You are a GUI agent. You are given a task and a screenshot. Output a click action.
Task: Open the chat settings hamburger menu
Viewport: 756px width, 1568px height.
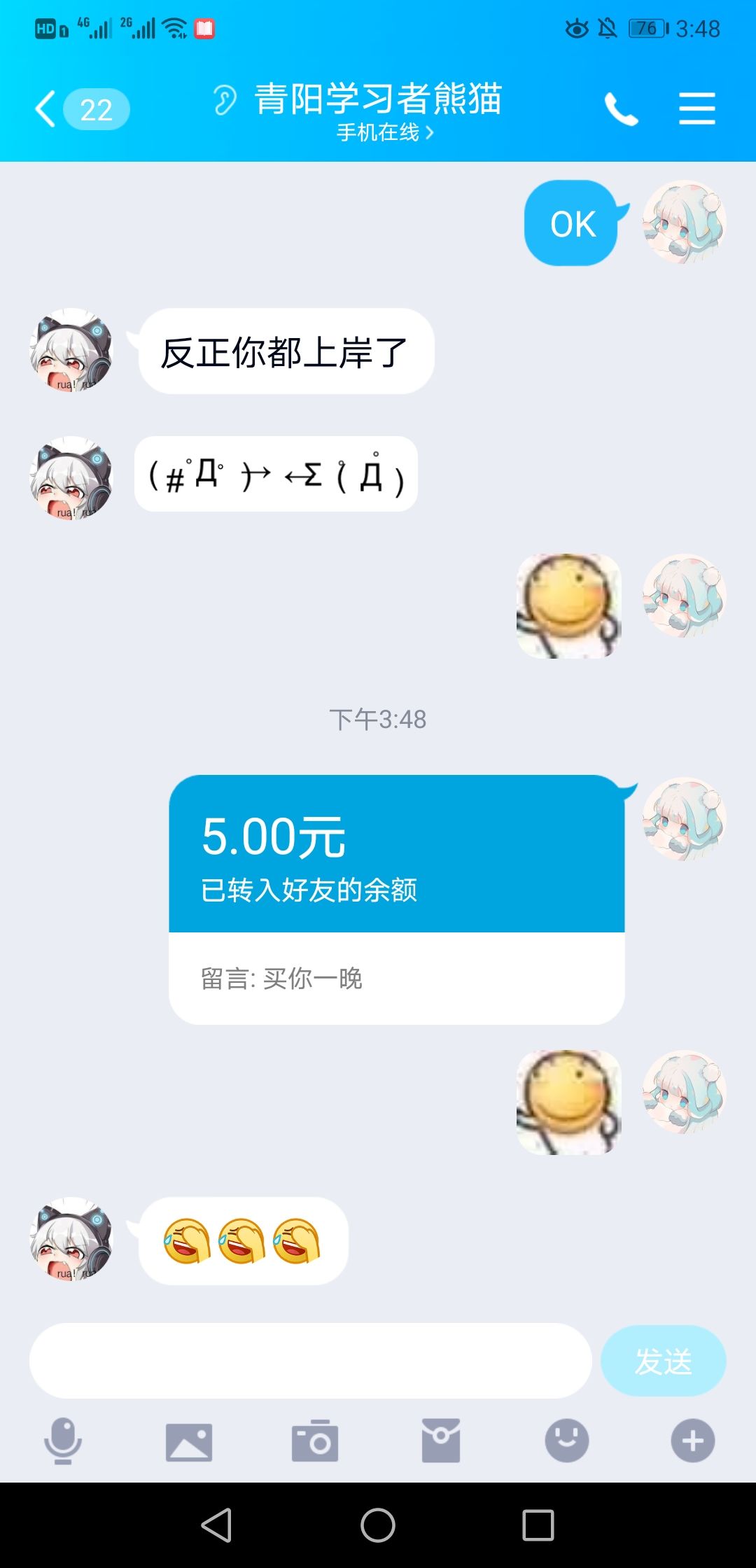point(697,108)
